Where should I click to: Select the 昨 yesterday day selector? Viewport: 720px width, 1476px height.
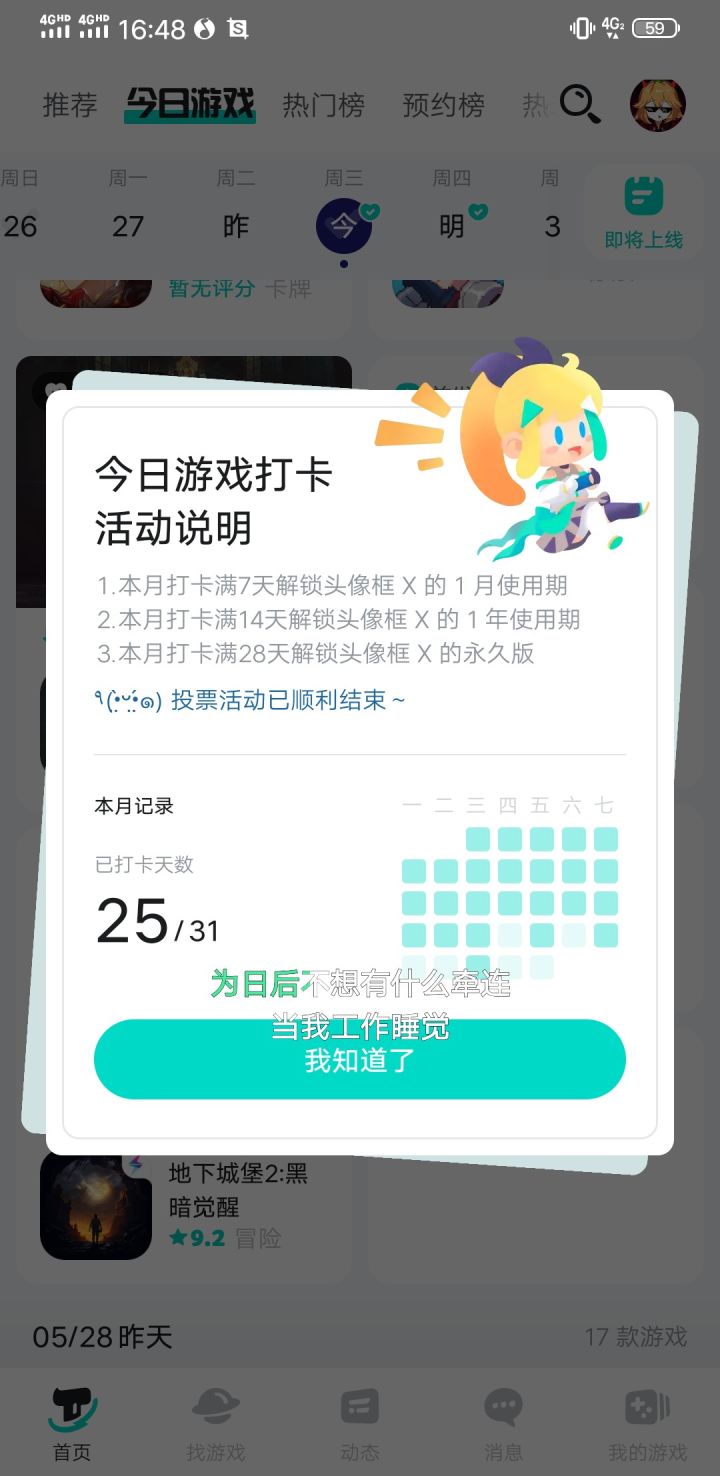tap(236, 226)
